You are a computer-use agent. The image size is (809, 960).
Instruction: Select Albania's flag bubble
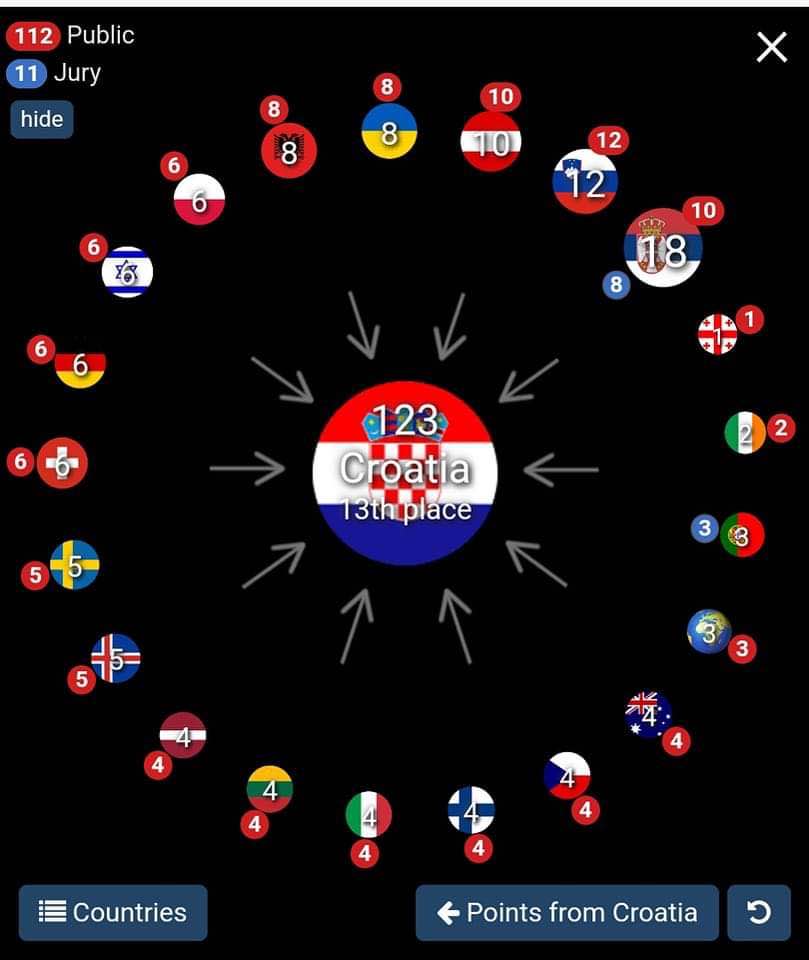(289, 150)
